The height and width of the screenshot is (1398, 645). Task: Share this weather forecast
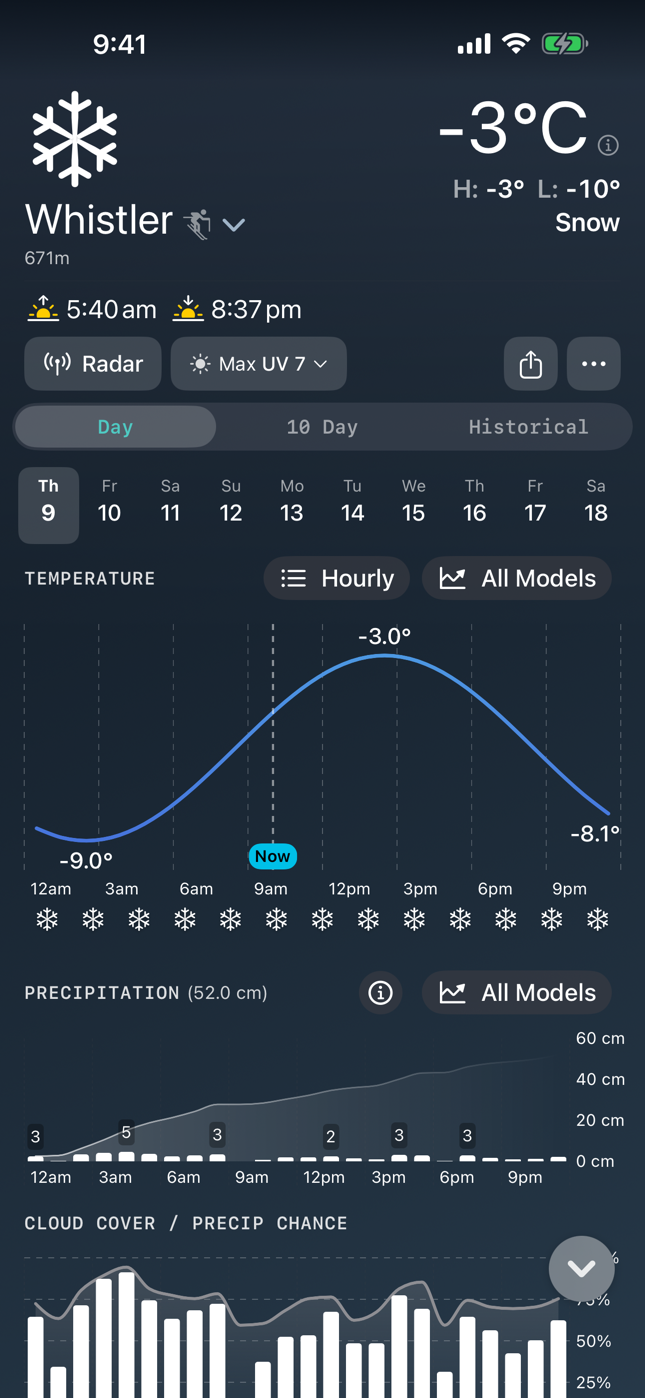pyautogui.click(x=531, y=364)
